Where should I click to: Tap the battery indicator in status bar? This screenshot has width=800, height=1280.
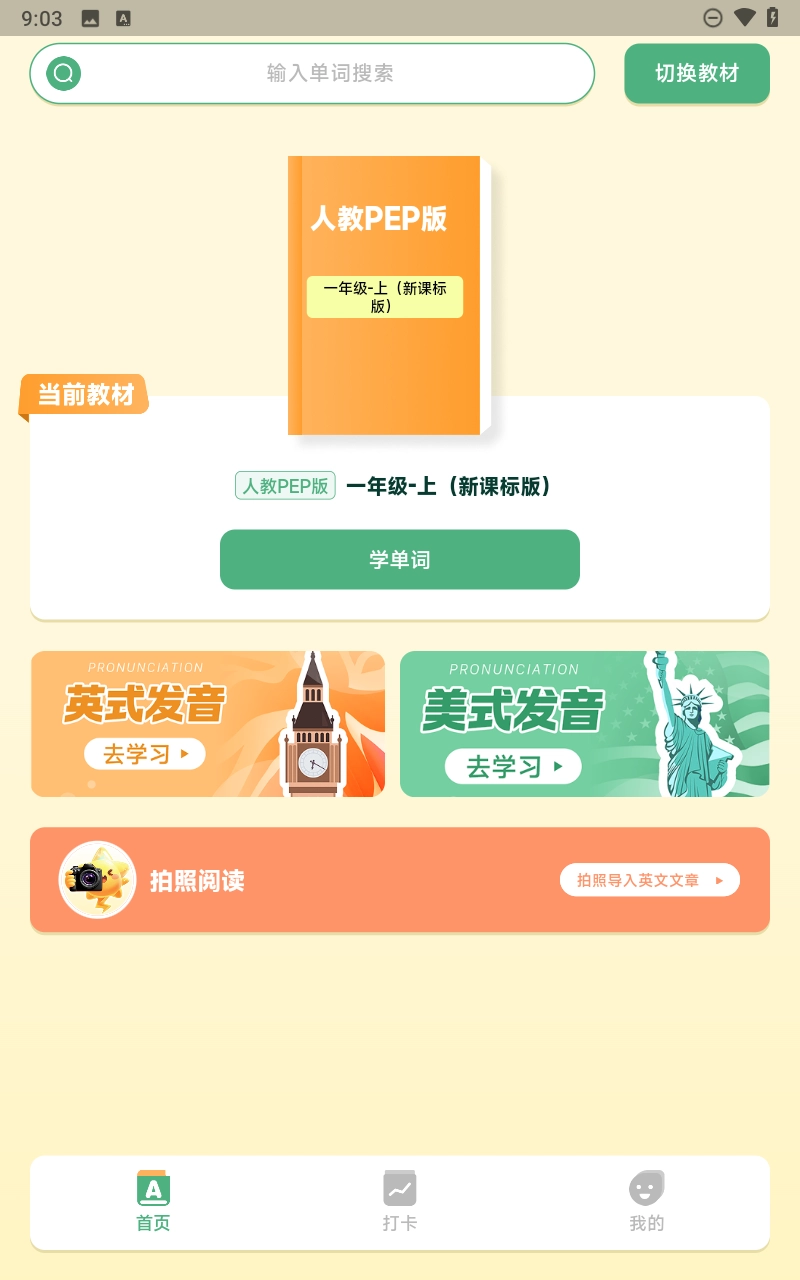(x=770, y=17)
